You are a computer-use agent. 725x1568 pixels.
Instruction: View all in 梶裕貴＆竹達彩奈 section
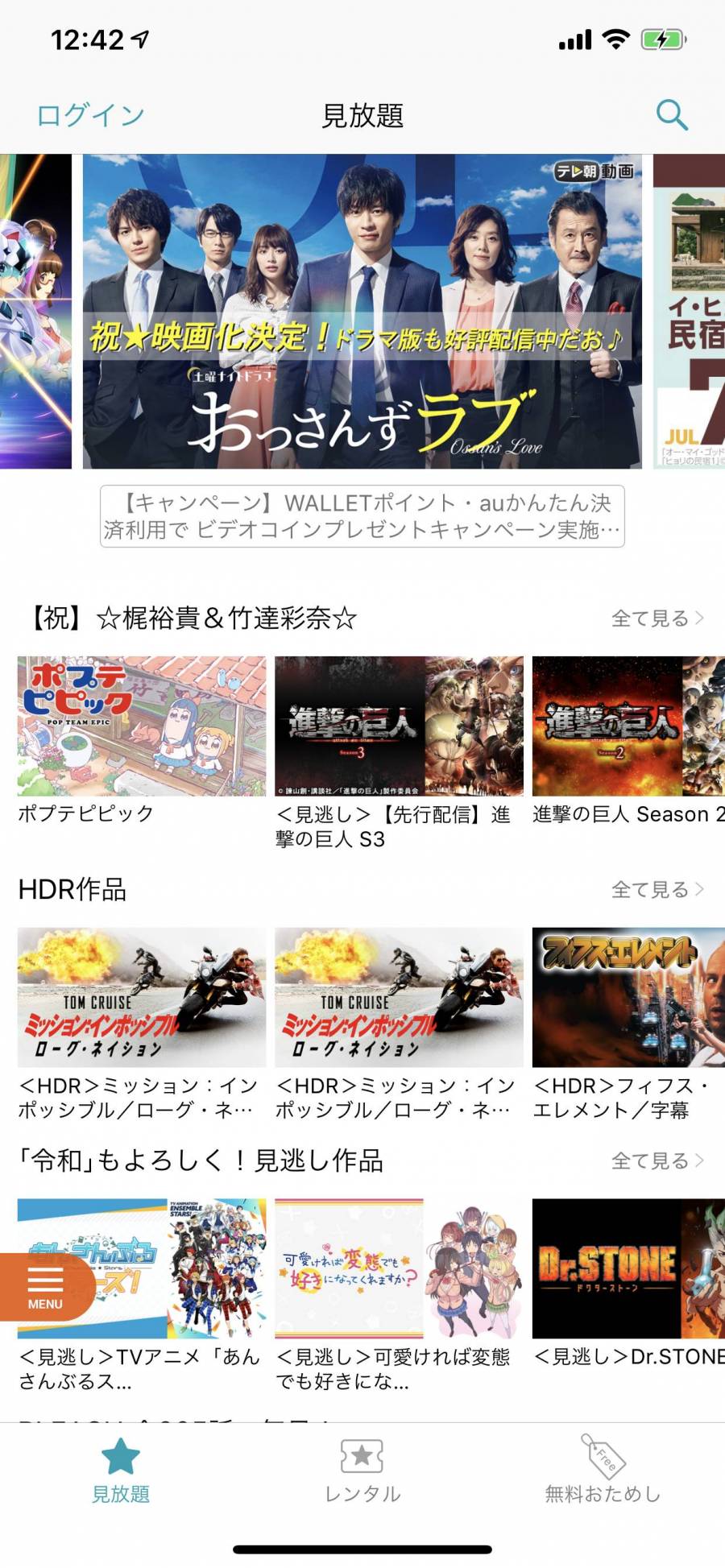(x=657, y=619)
